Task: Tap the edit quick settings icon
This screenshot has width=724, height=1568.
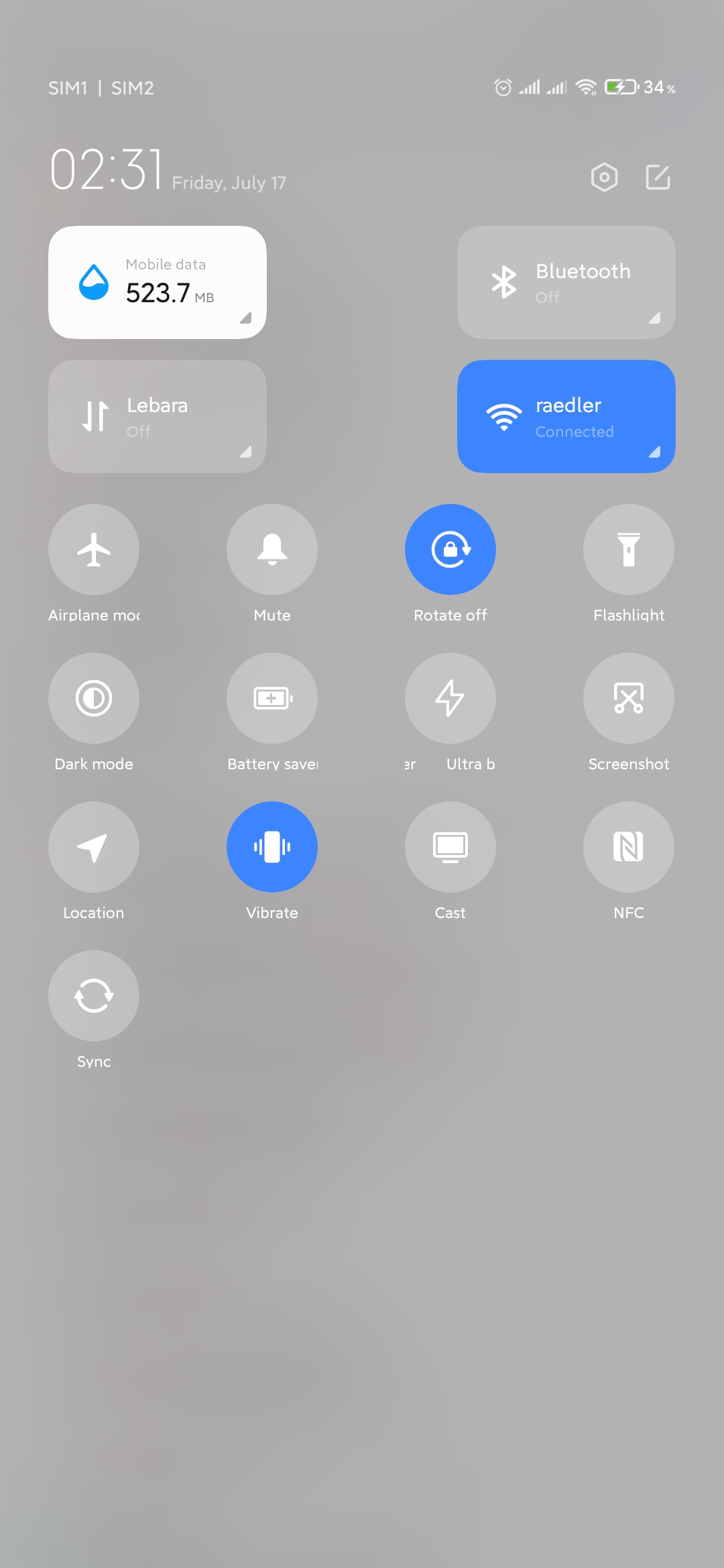Action: pos(658,178)
